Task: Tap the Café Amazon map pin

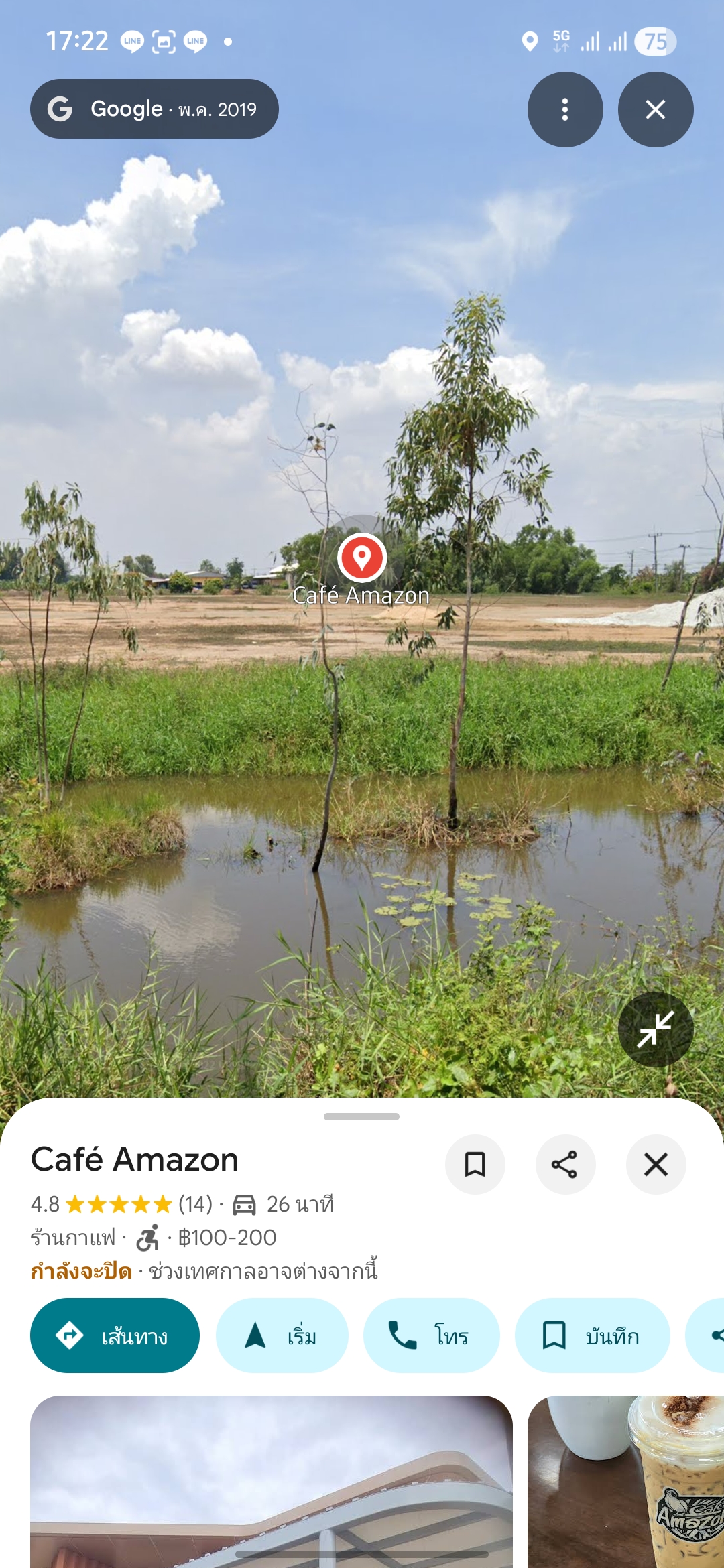Action: coord(361,558)
